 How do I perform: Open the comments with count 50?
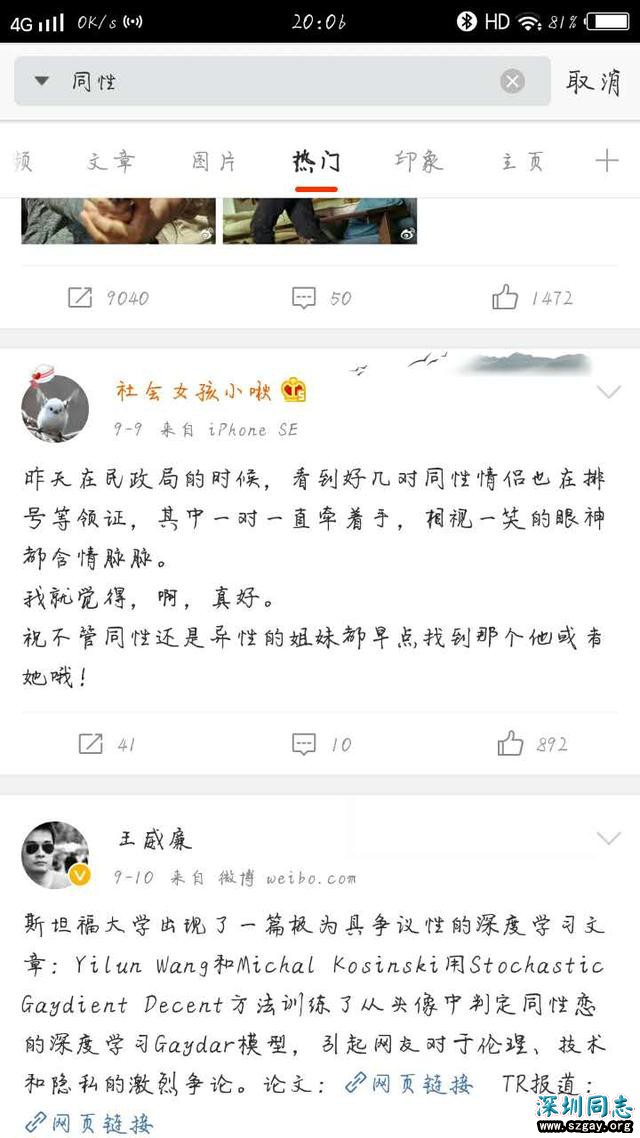point(321,297)
